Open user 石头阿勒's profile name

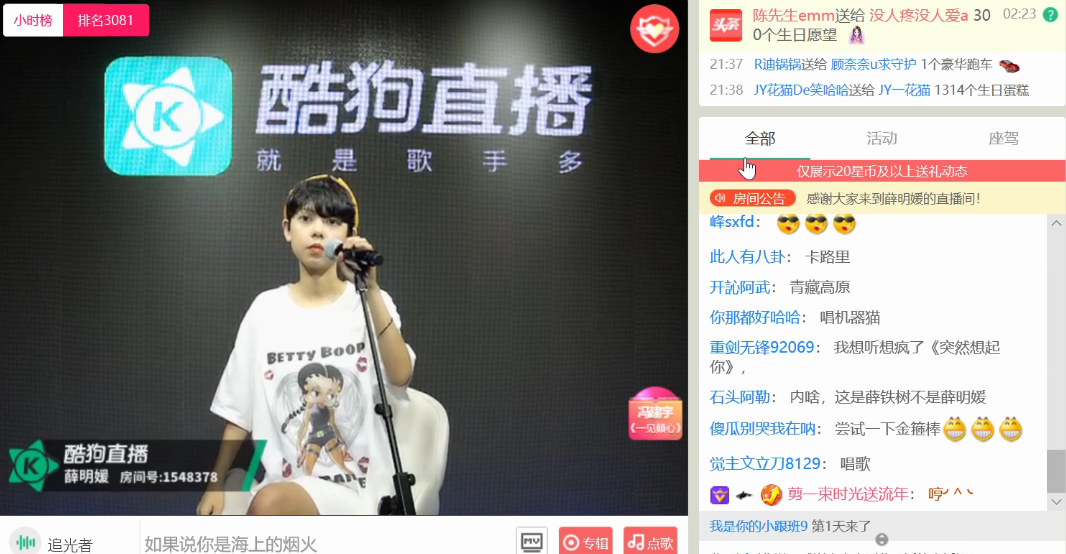[740, 397]
